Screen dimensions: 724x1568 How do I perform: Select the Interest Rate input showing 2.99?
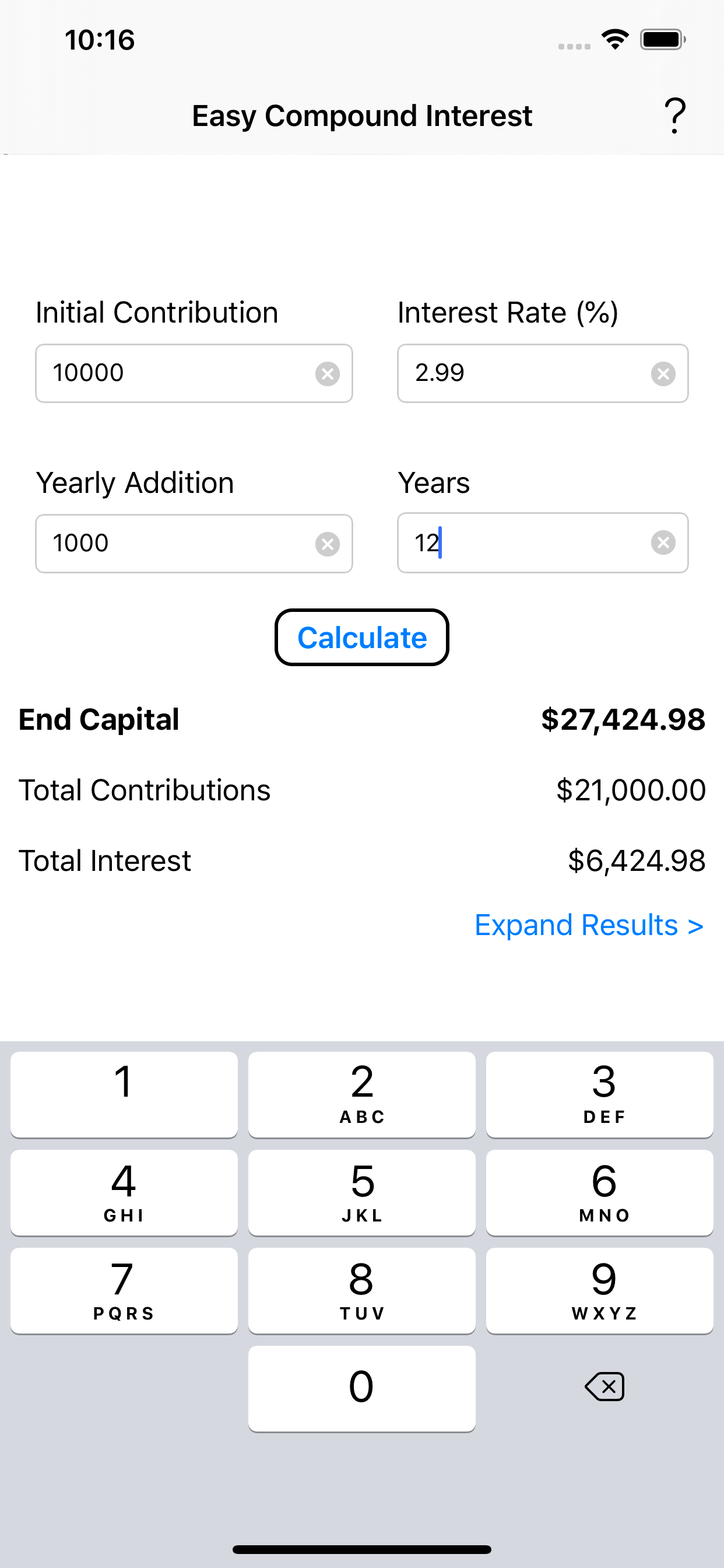point(517,373)
